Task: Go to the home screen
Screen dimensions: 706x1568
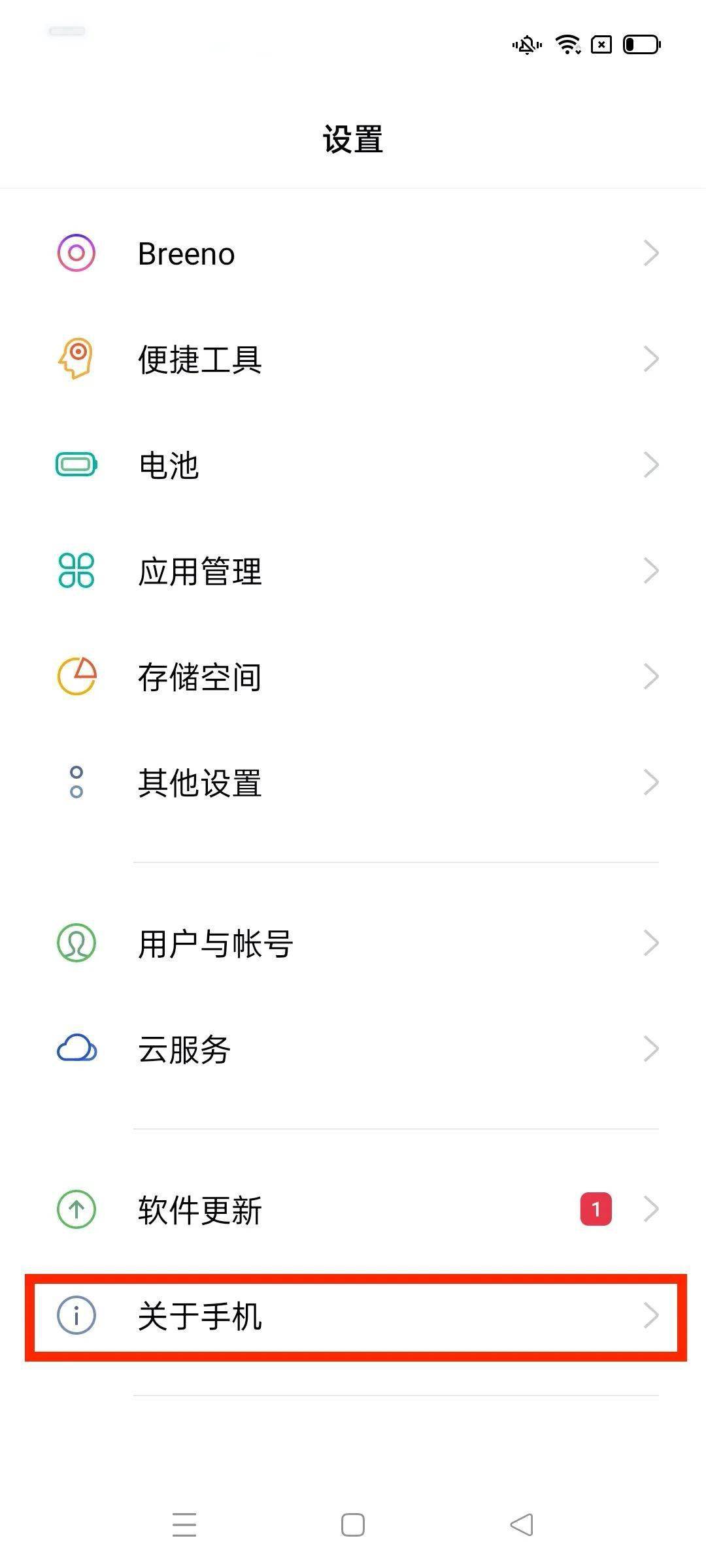Action: coord(353,1525)
